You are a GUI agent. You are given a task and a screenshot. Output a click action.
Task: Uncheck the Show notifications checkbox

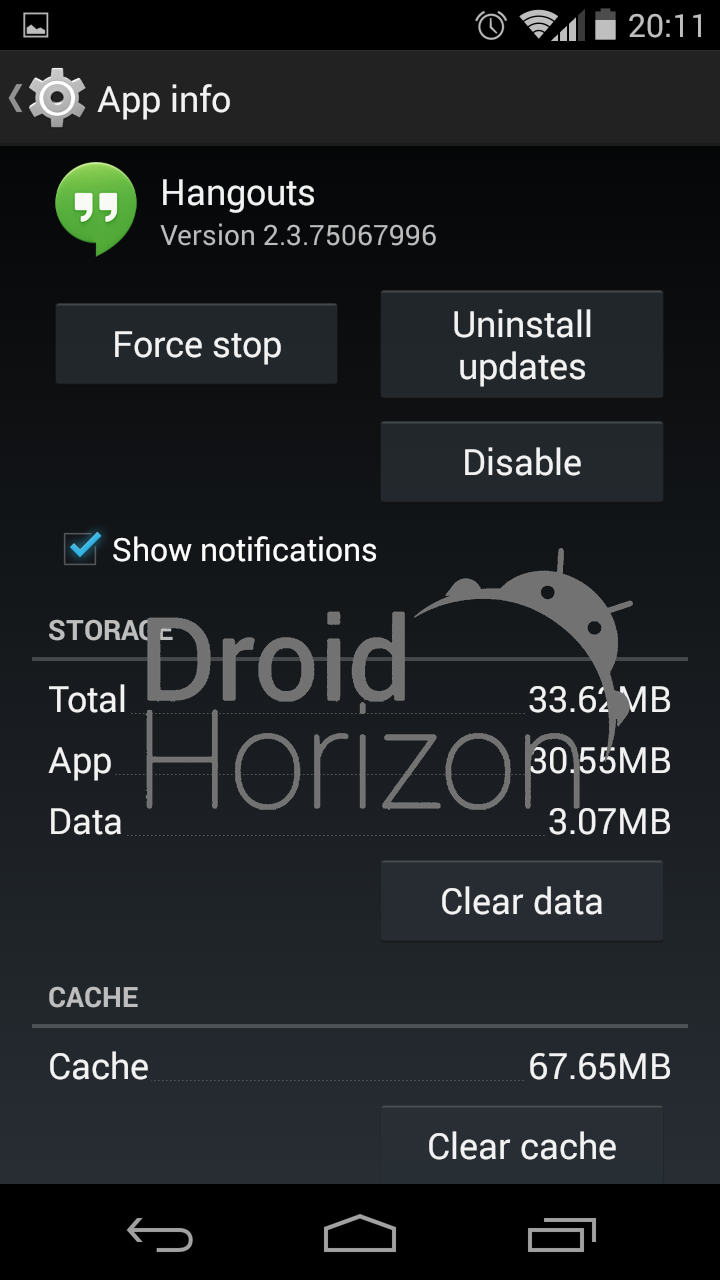pos(81,549)
